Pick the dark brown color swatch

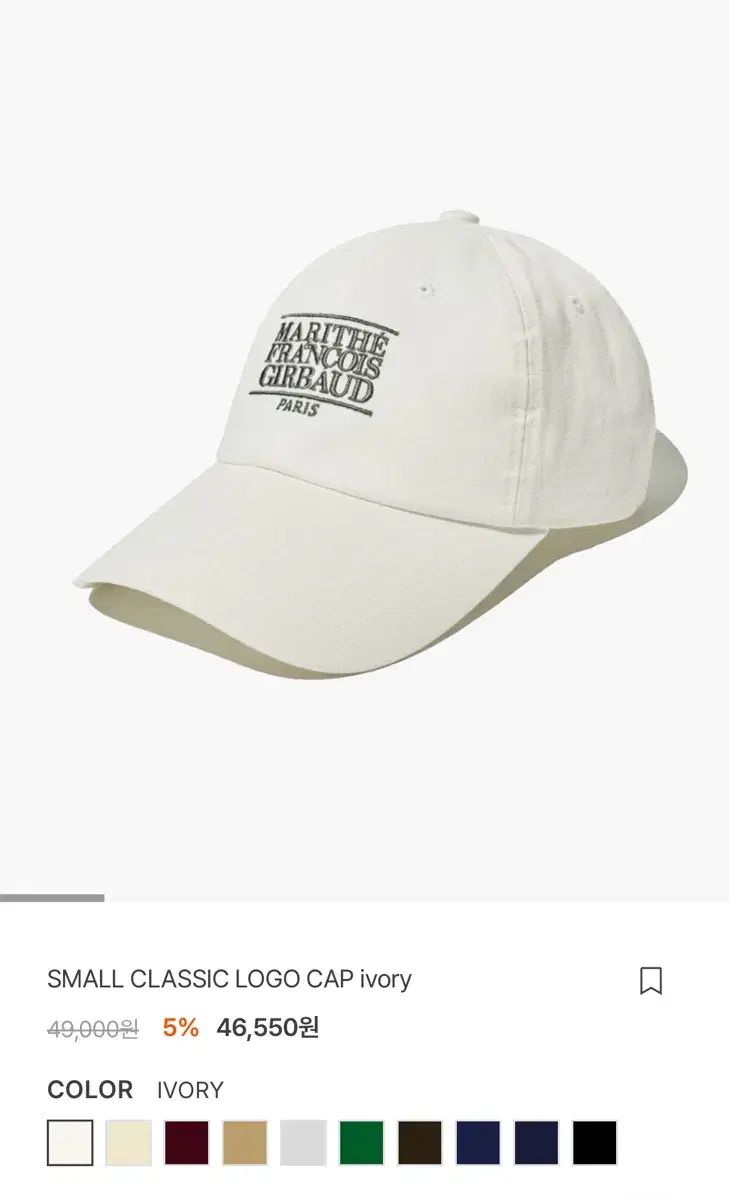(420, 1143)
